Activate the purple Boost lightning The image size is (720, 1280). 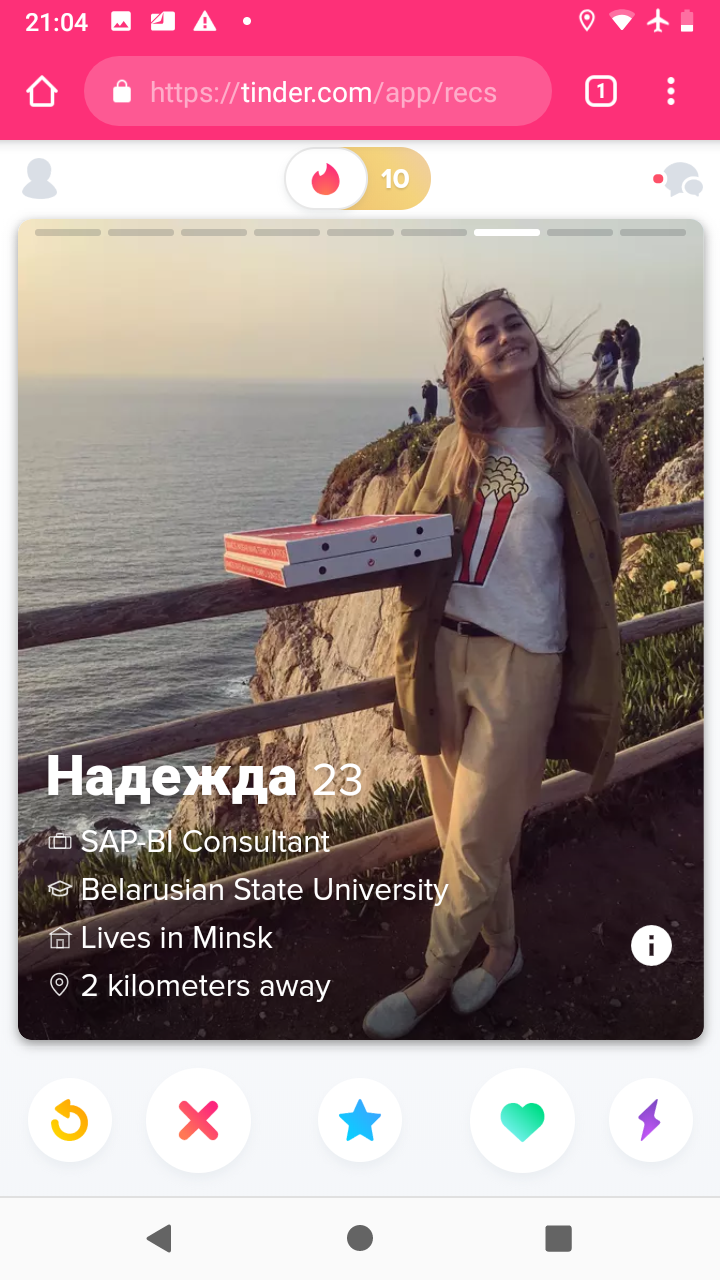pyautogui.click(x=650, y=1121)
